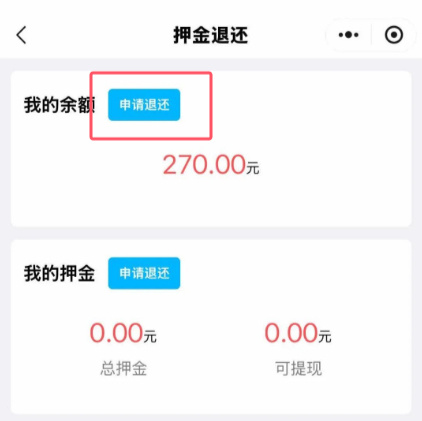Tap 申请退还 next to 我的余额
The height and width of the screenshot is (421, 422).
pyautogui.click(x=144, y=105)
